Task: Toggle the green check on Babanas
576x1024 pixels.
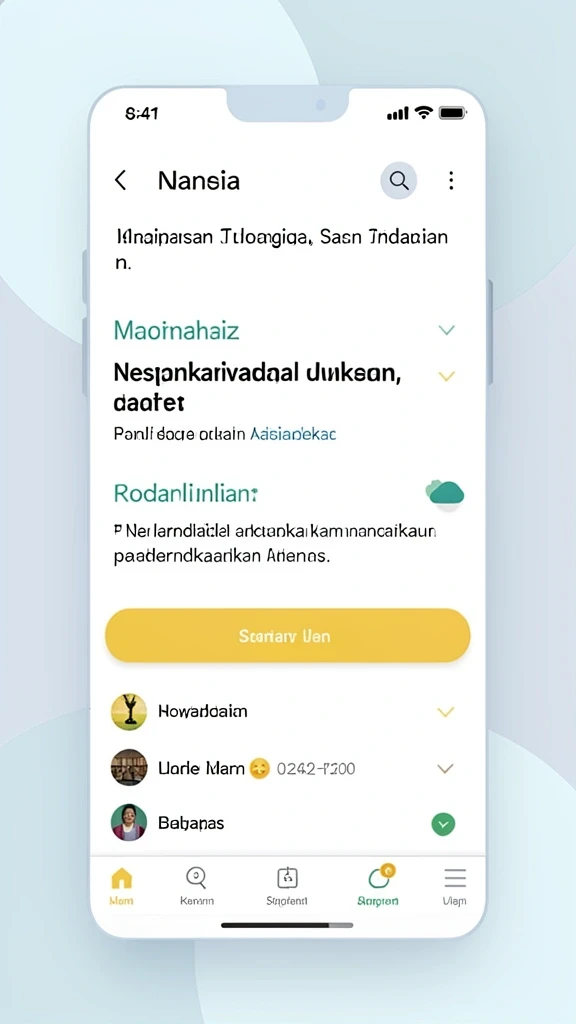Action: tap(443, 824)
